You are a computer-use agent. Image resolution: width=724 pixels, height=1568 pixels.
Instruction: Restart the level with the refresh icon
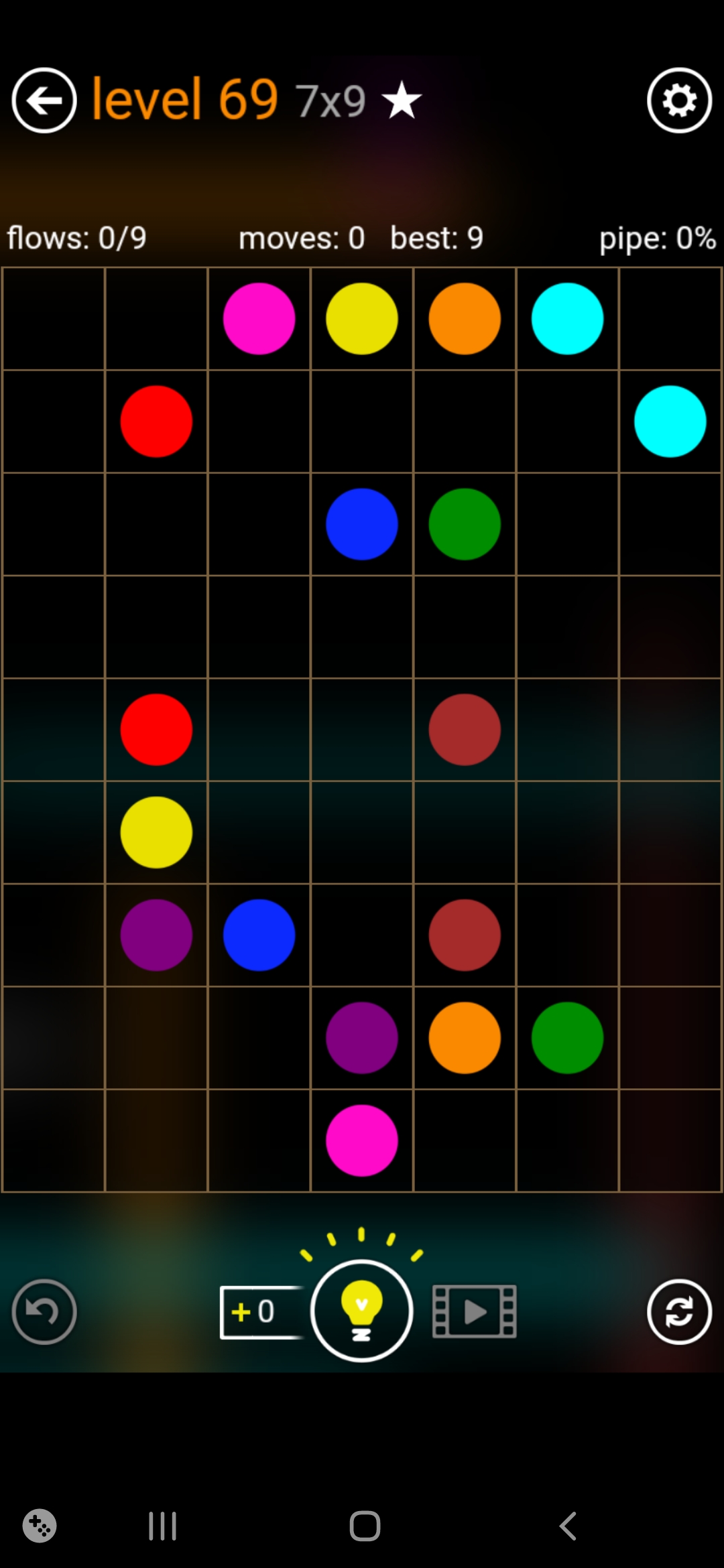click(x=679, y=1311)
